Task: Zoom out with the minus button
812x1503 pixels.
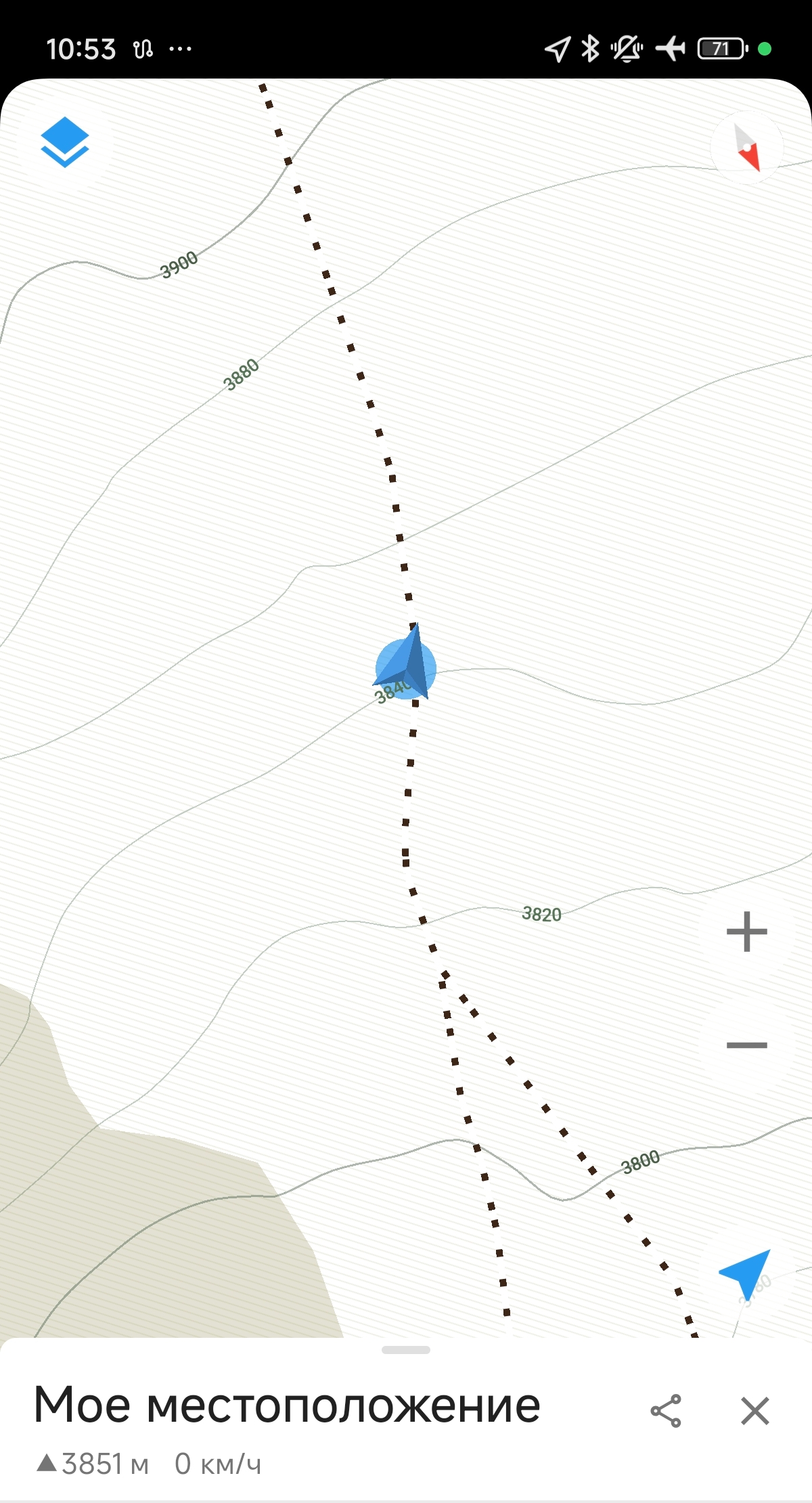Action: coord(746,1045)
